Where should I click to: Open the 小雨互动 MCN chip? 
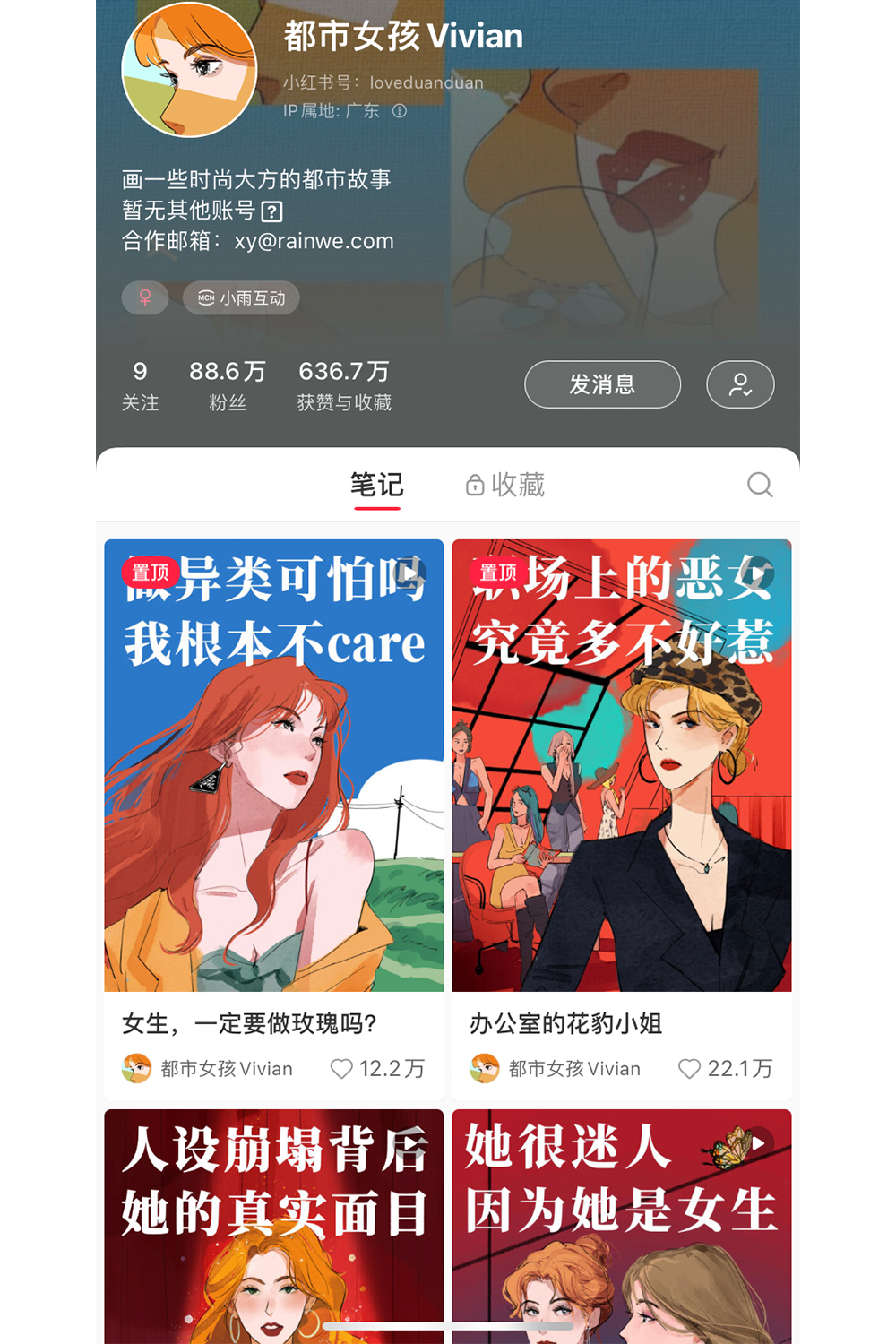point(242,297)
